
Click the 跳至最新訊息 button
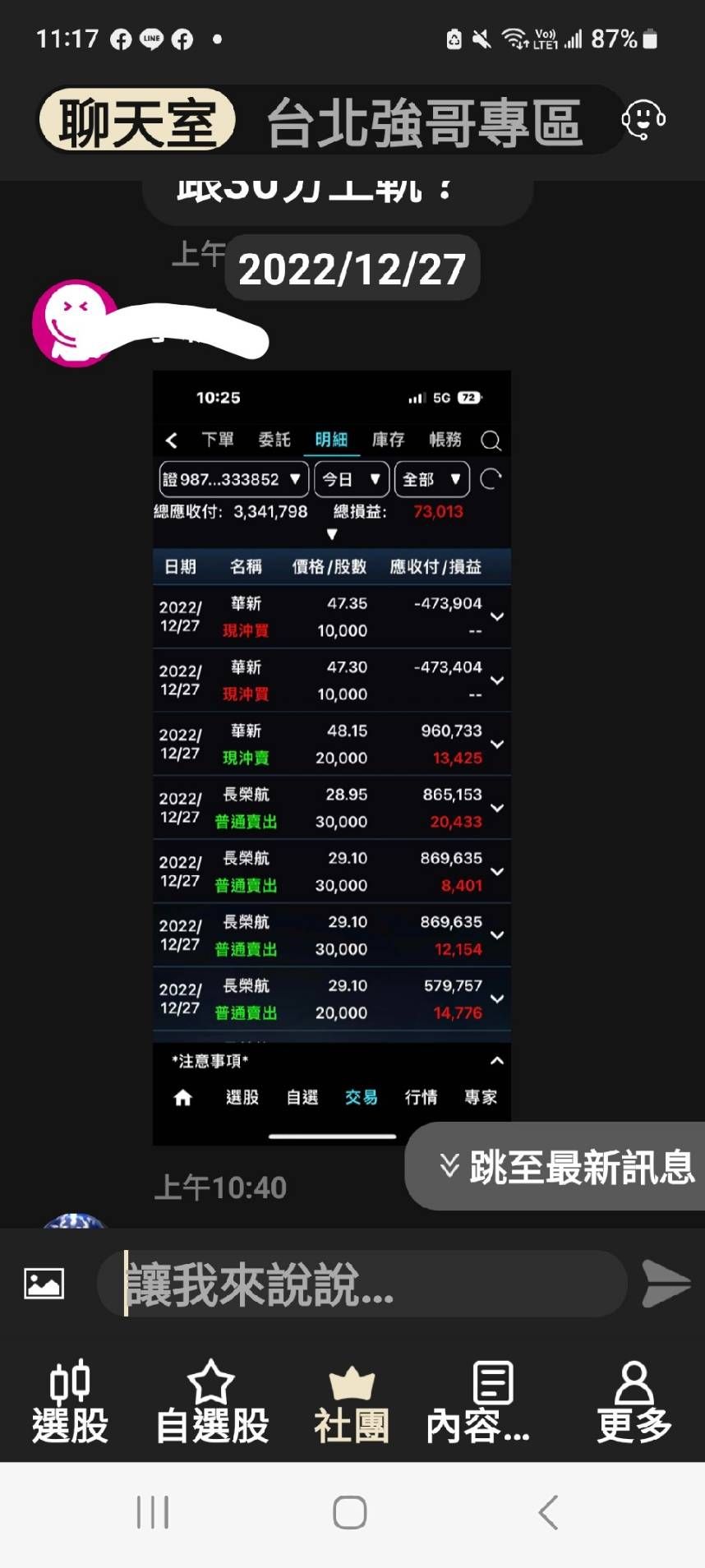point(567,1165)
